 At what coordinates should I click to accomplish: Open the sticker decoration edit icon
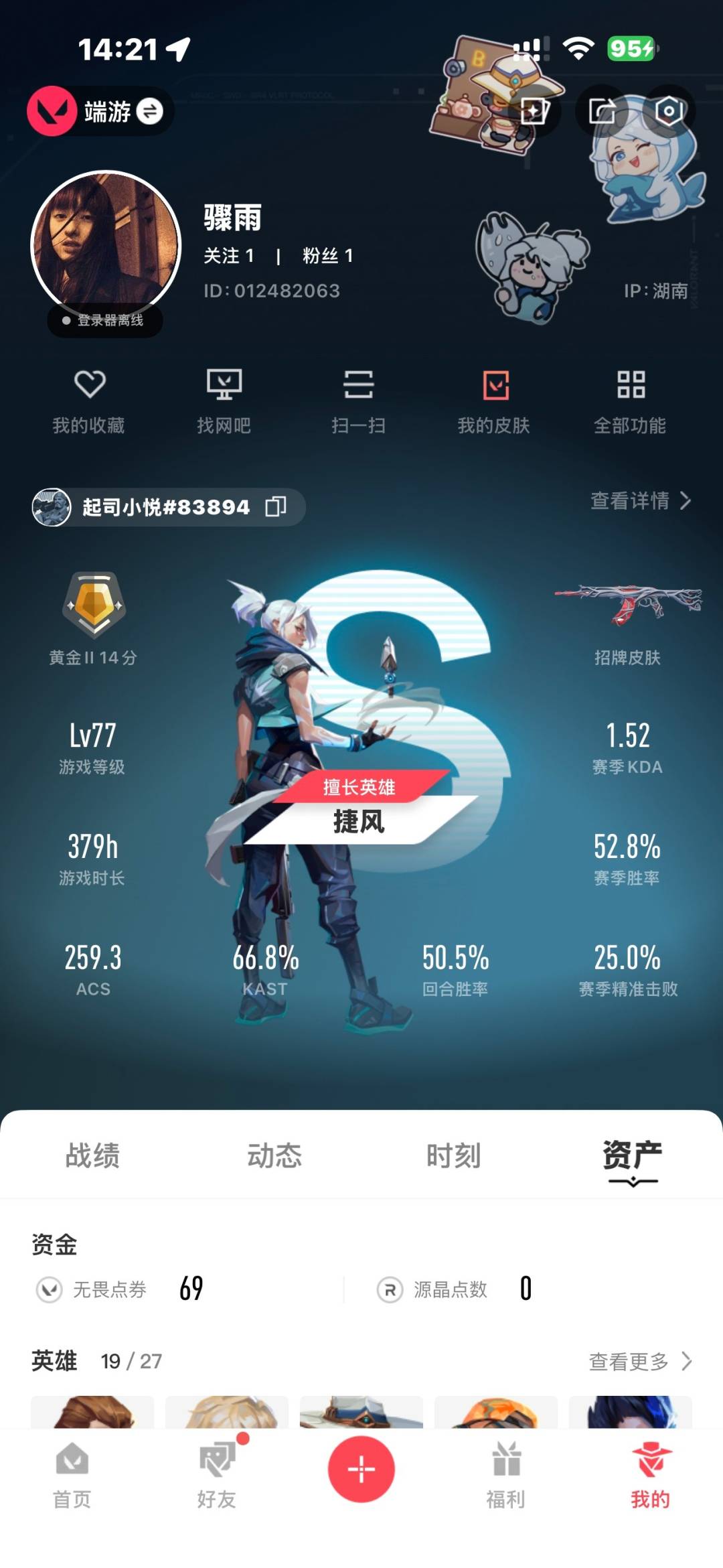click(x=534, y=111)
